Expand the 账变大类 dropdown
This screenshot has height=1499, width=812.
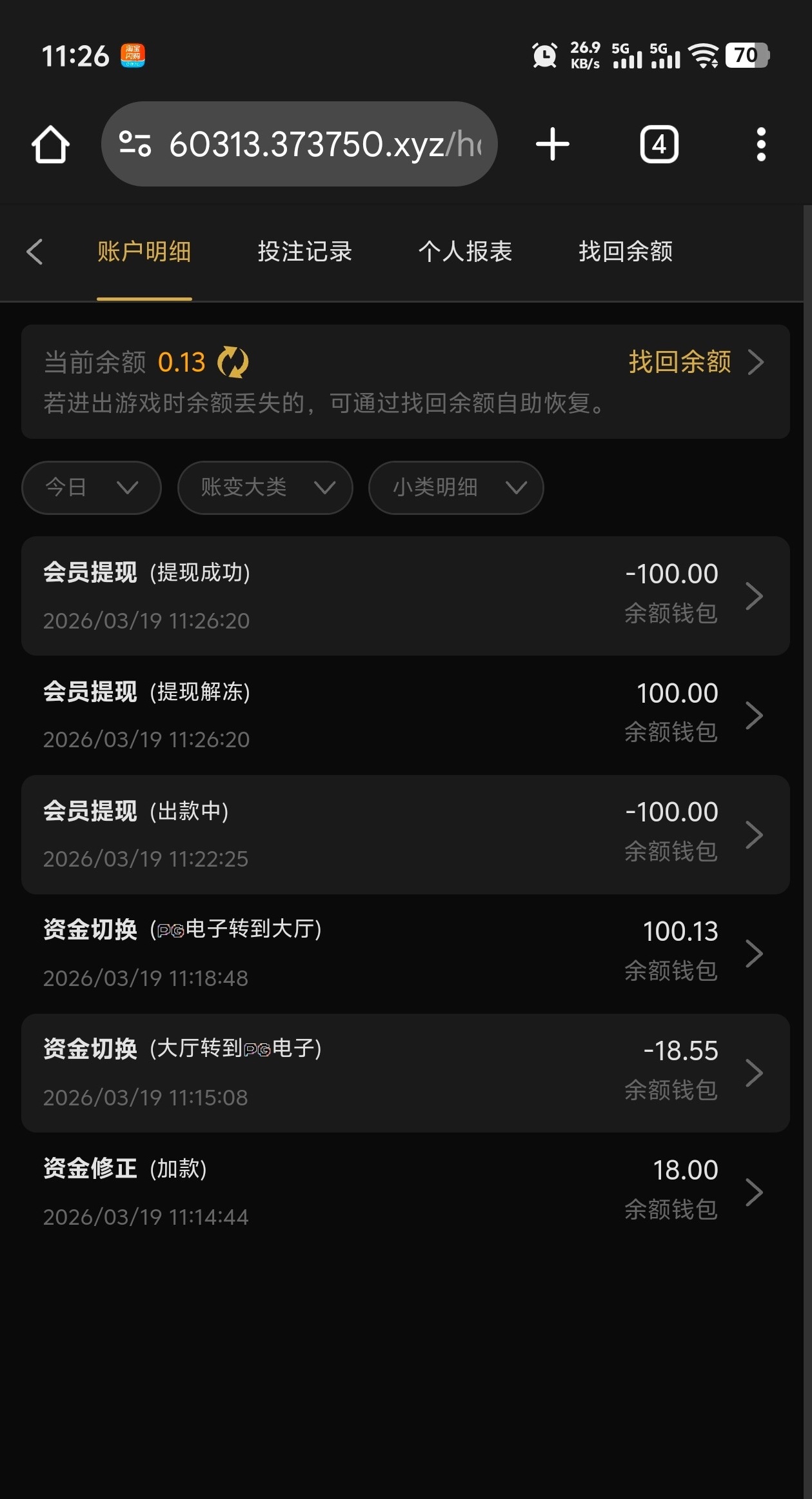coord(265,488)
